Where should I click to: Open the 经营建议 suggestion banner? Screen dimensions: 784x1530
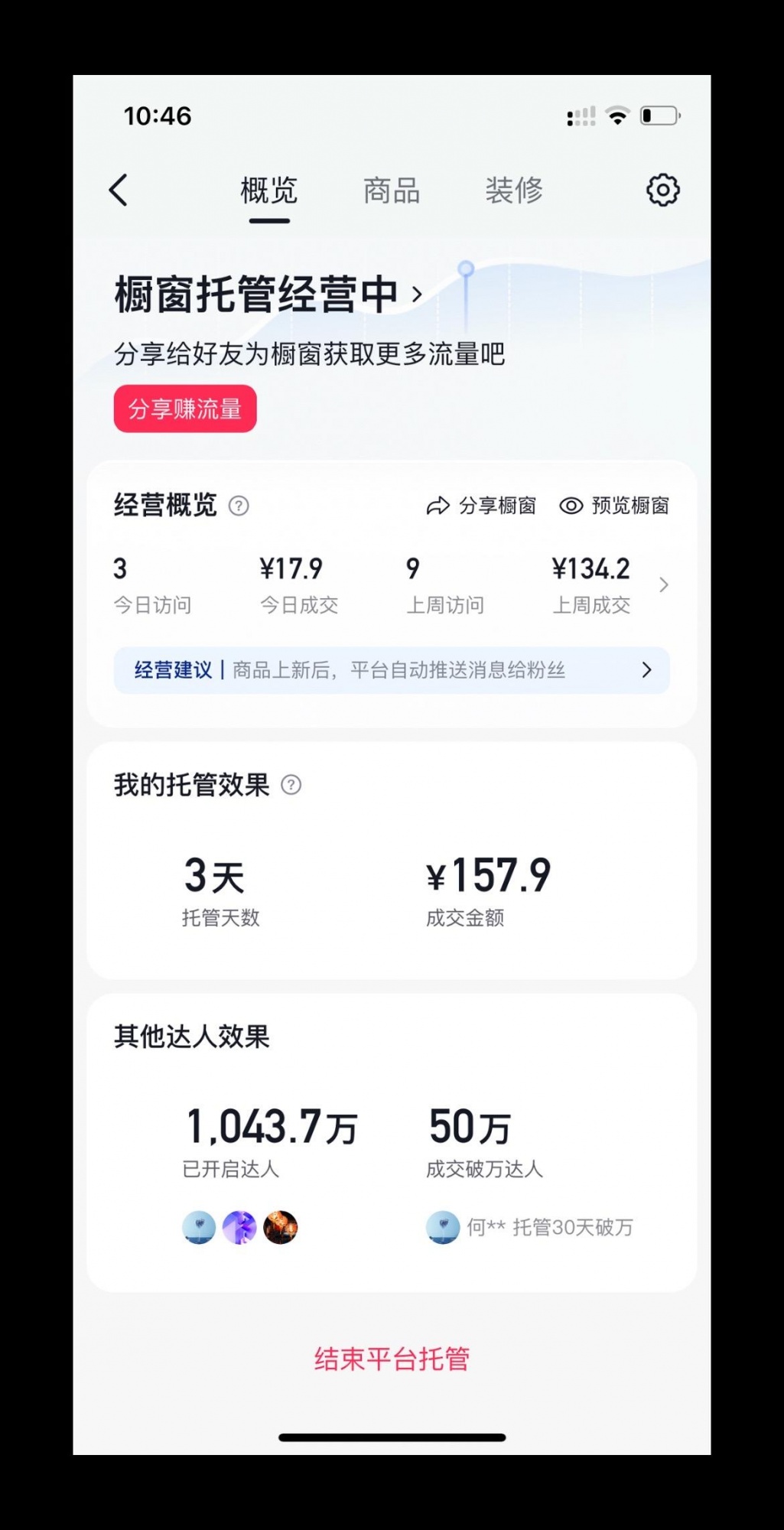392,670
